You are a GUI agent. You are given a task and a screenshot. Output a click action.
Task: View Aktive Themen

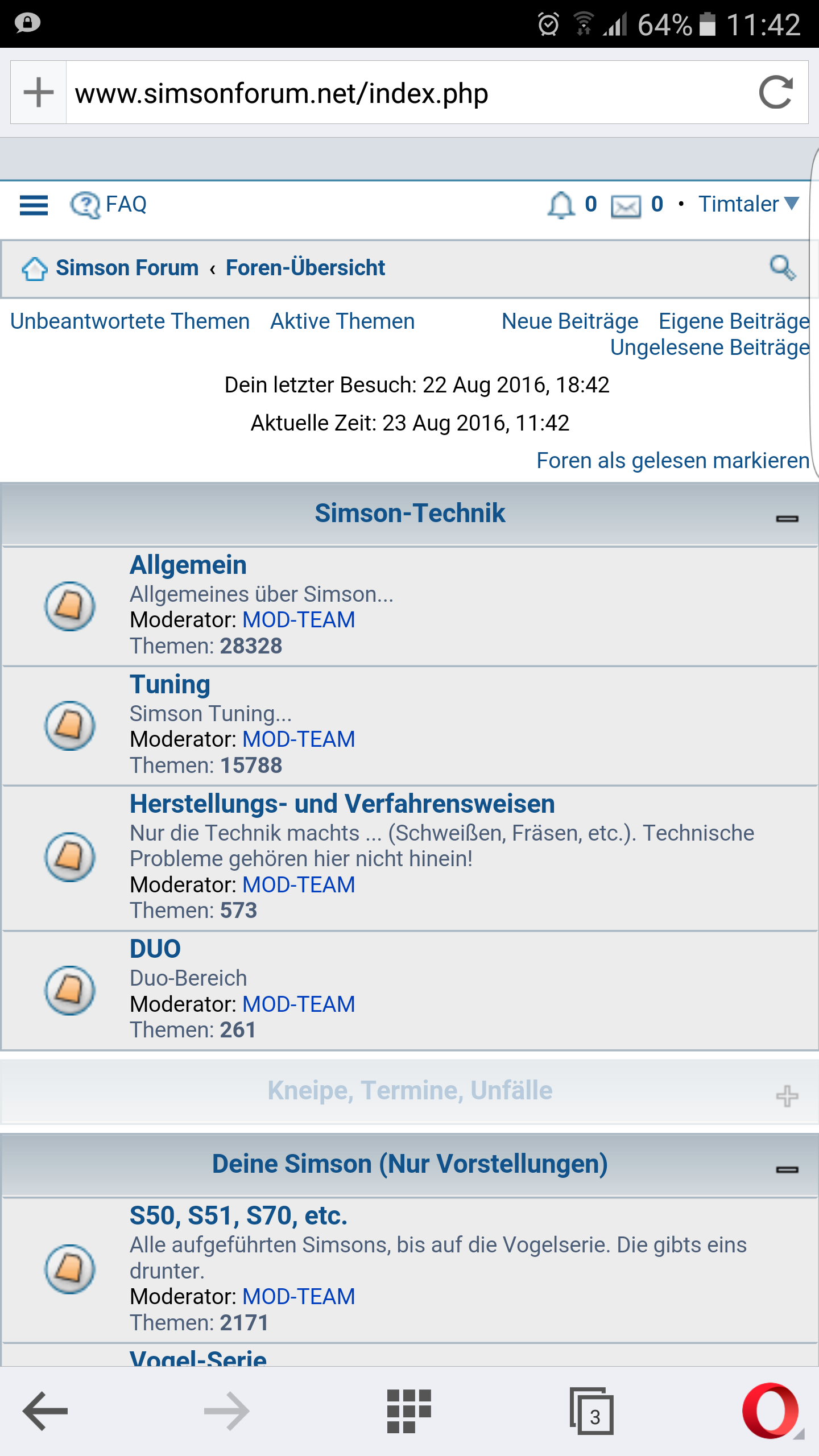click(342, 321)
